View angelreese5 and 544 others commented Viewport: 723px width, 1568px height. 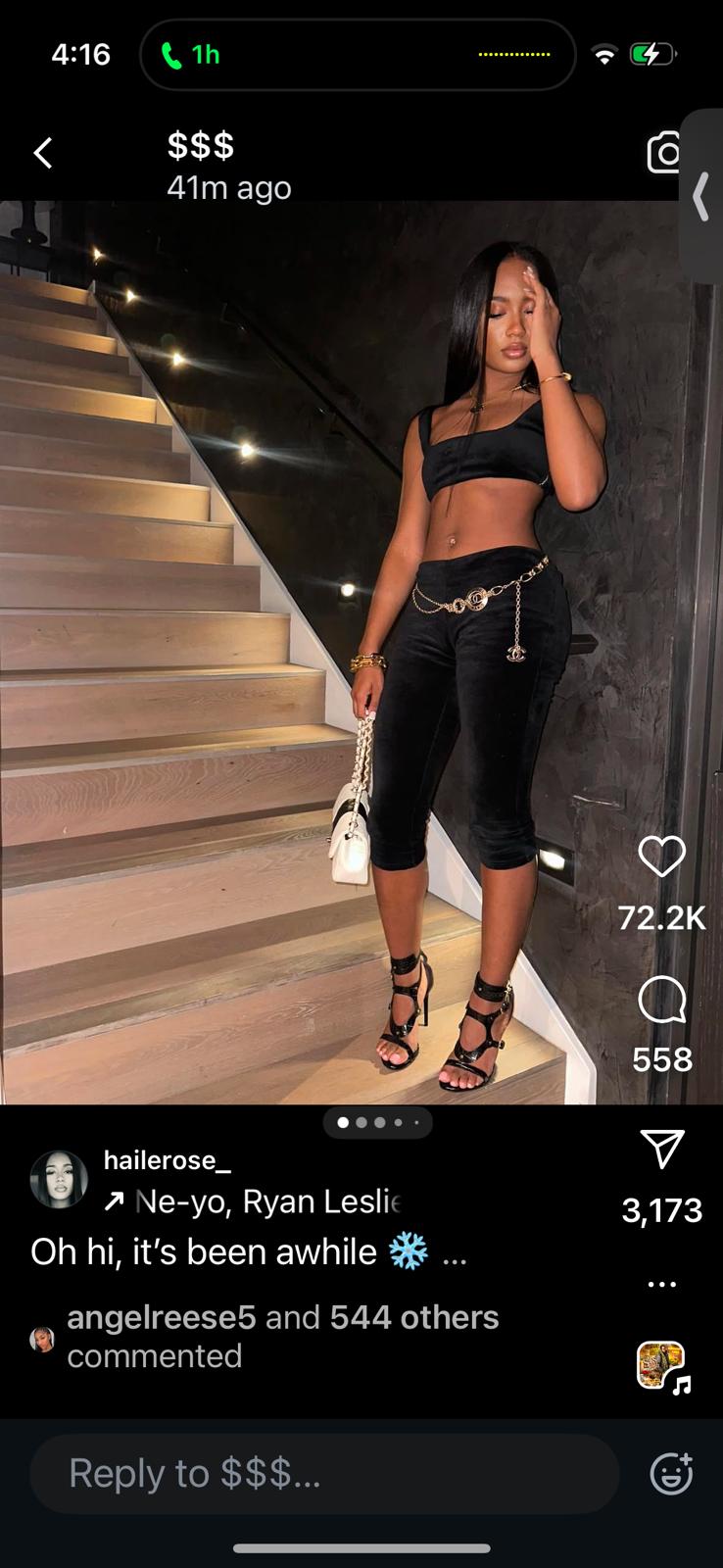point(281,1335)
